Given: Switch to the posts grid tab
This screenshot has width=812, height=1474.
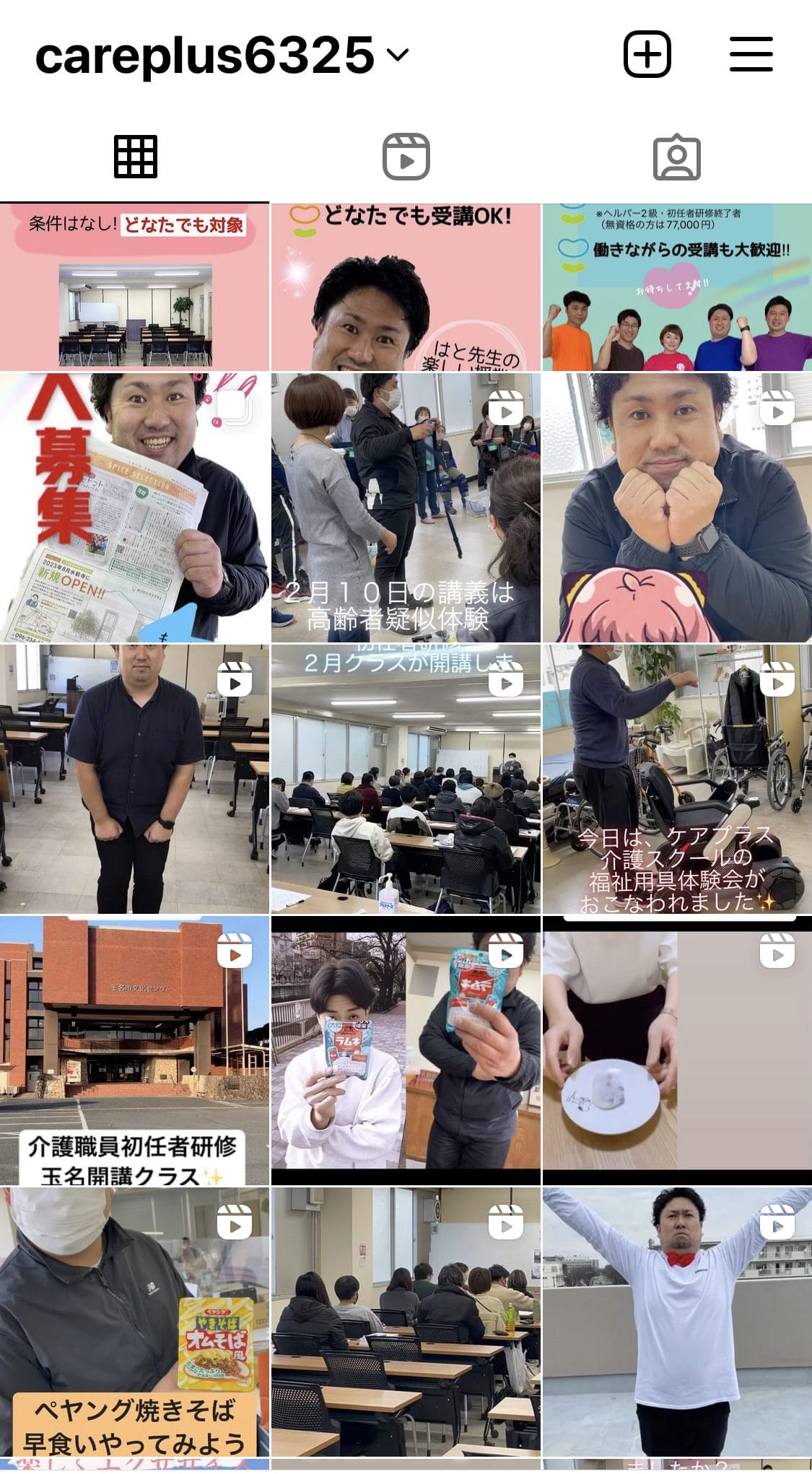Looking at the screenshot, I should pyautogui.click(x=135, y=157).
